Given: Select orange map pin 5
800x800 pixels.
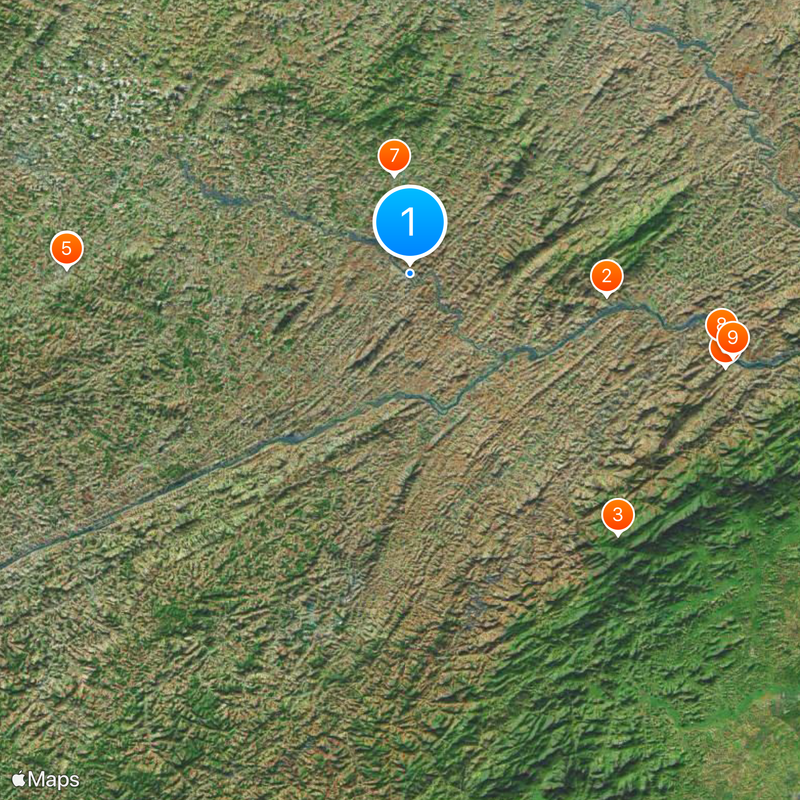Looking at the screenshot, I should tap(66, 247).
